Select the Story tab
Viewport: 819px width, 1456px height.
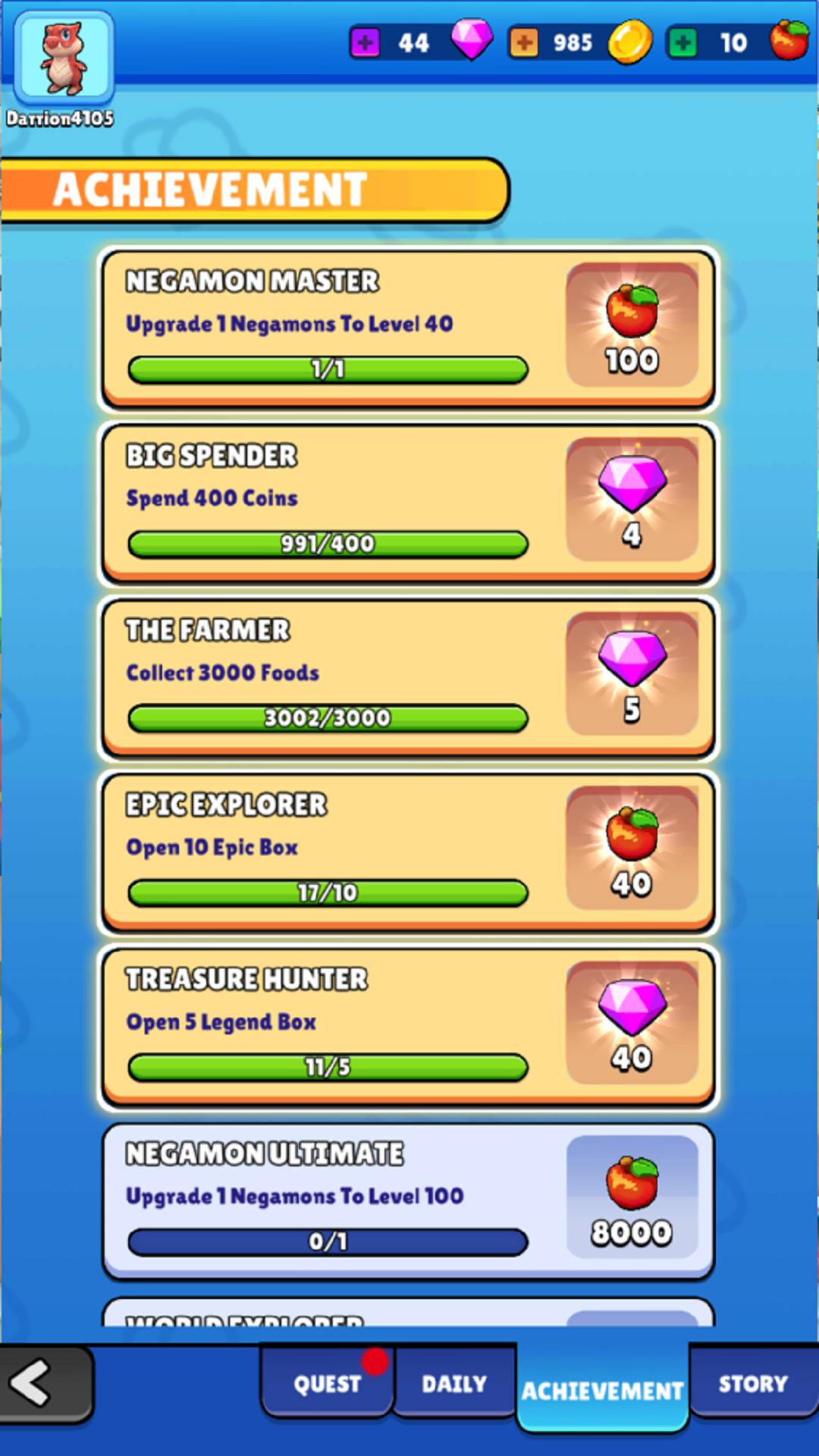[x=753, y=1383]
